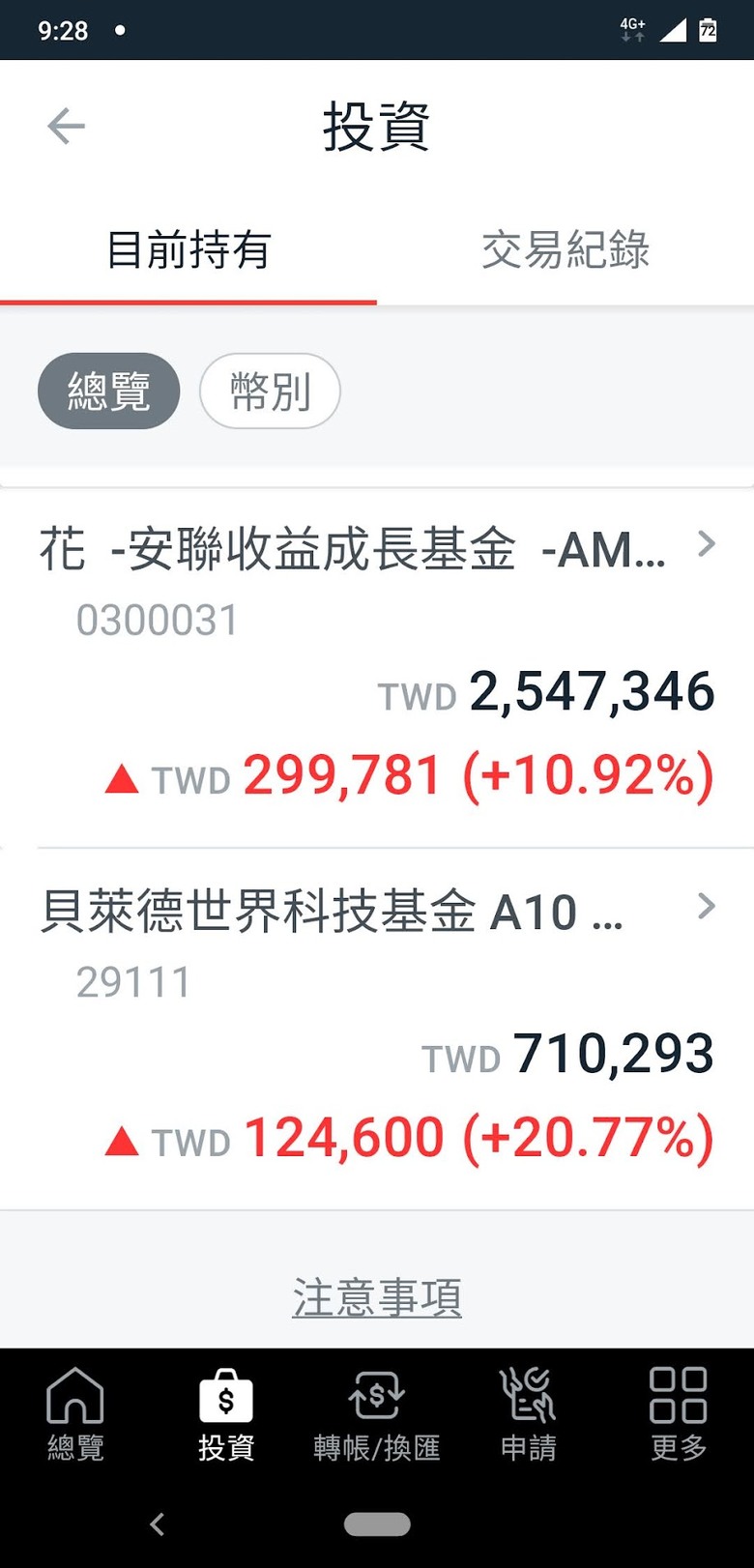Open the 轉帳/換匯 section
This screenshot has height=1568, width=754.
[377, 1412]
